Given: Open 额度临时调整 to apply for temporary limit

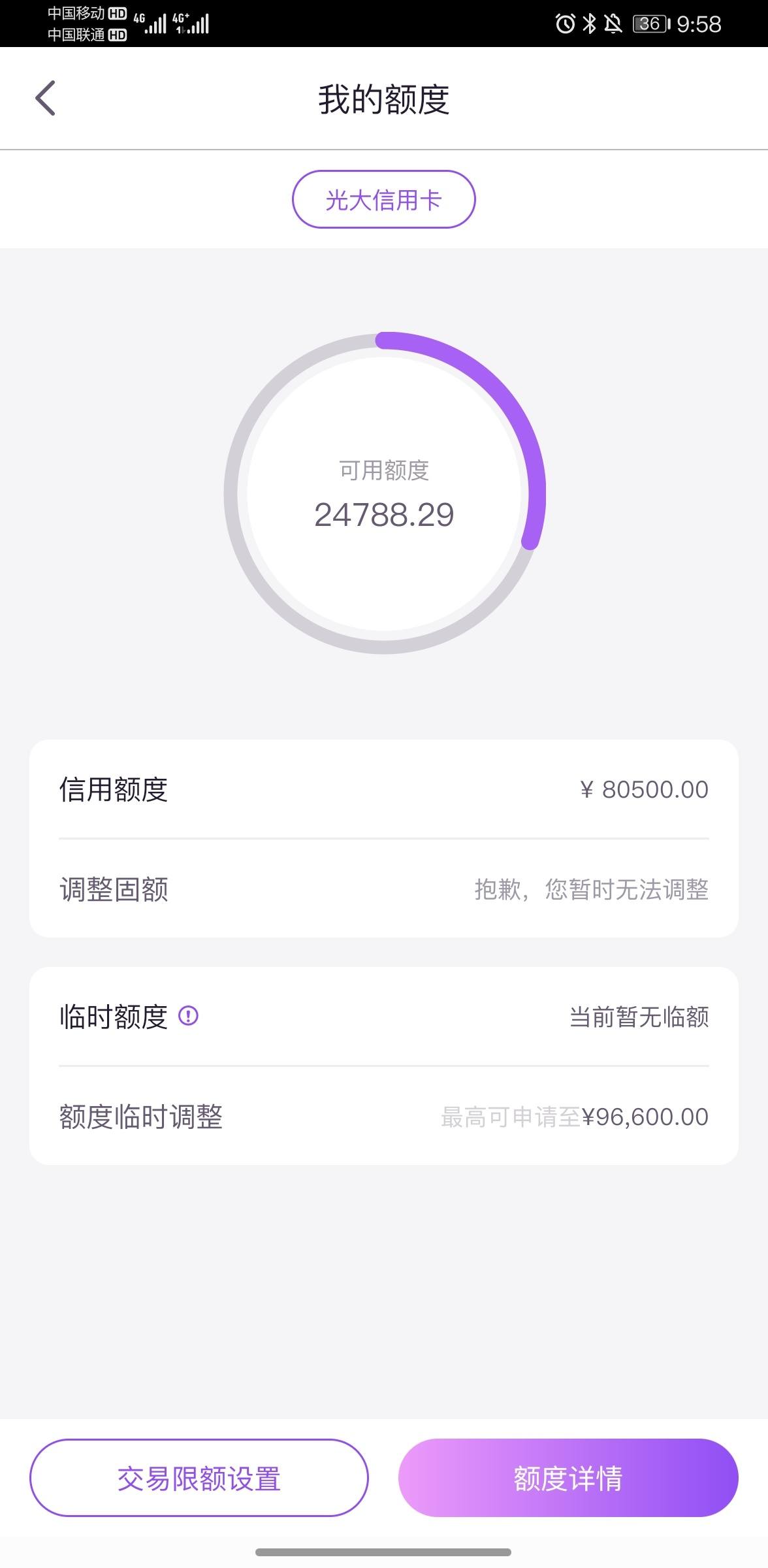Looking at the screenshot, I should [384, 1116].
